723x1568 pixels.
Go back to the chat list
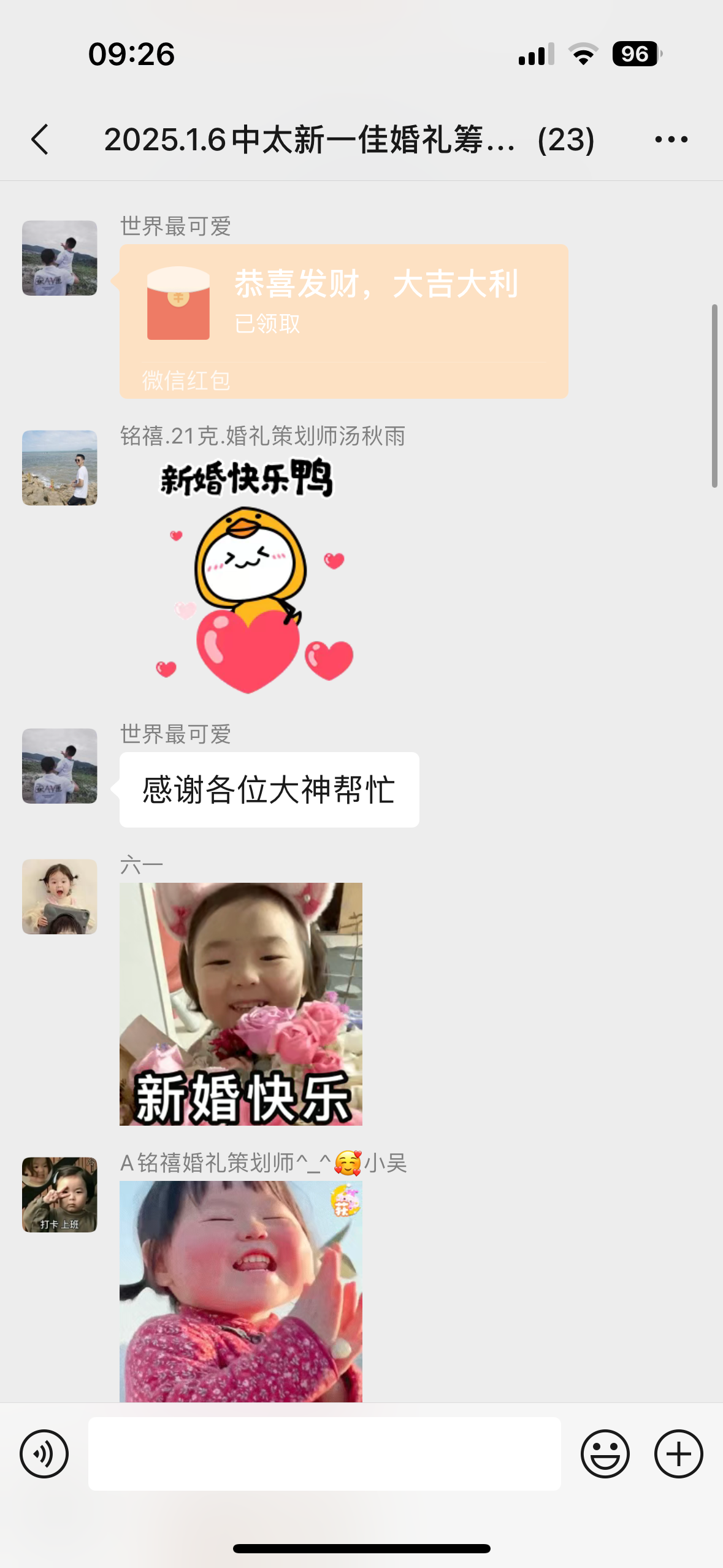[x=40, y=140]
